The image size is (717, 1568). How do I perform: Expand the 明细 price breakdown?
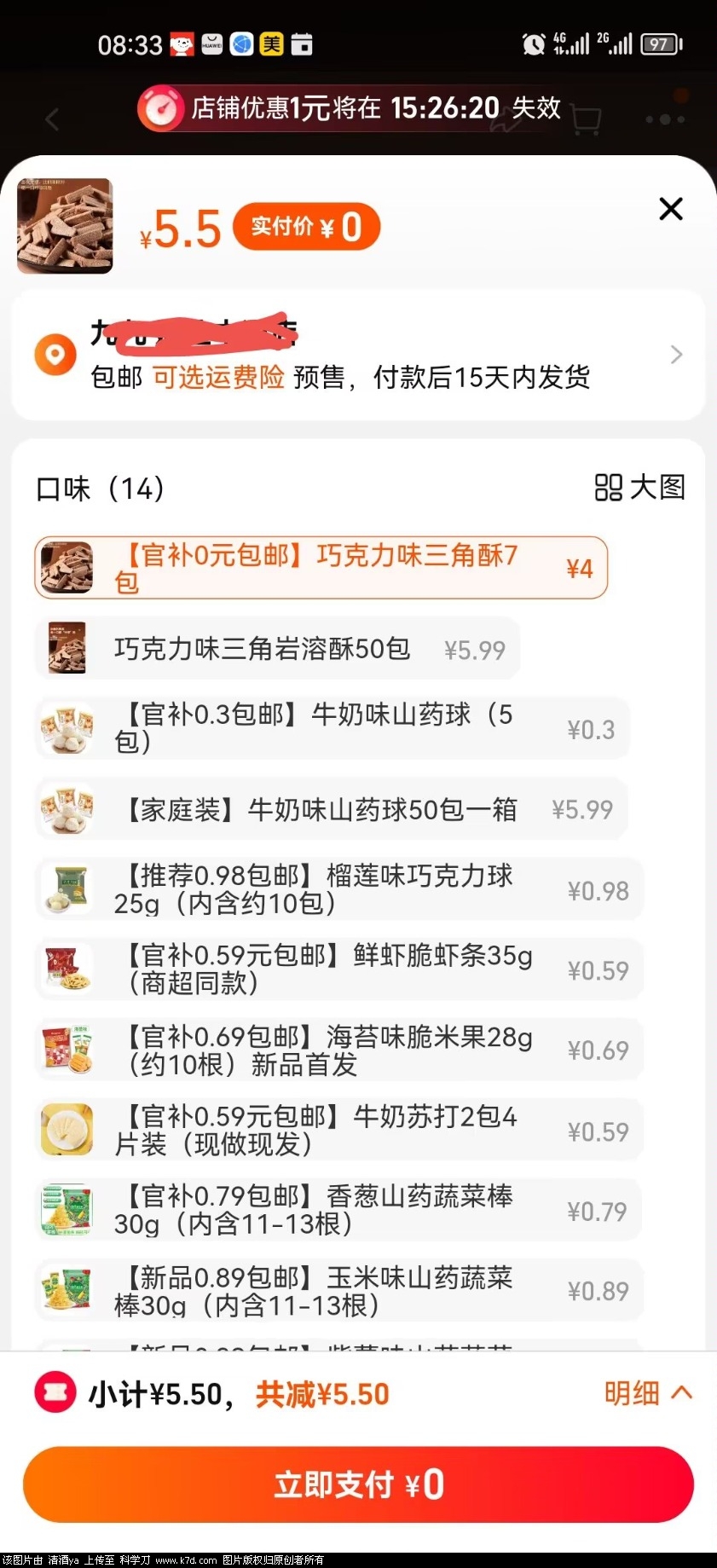tap(647, 1393)
